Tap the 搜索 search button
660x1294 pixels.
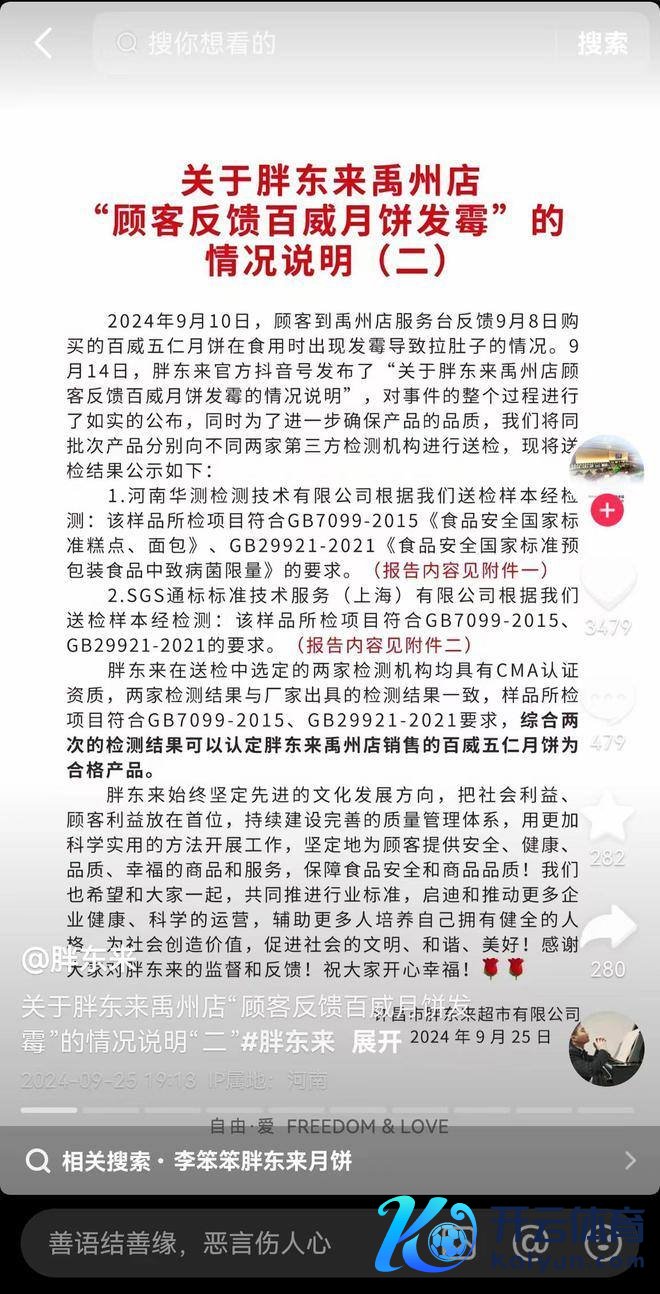(602, 43)
